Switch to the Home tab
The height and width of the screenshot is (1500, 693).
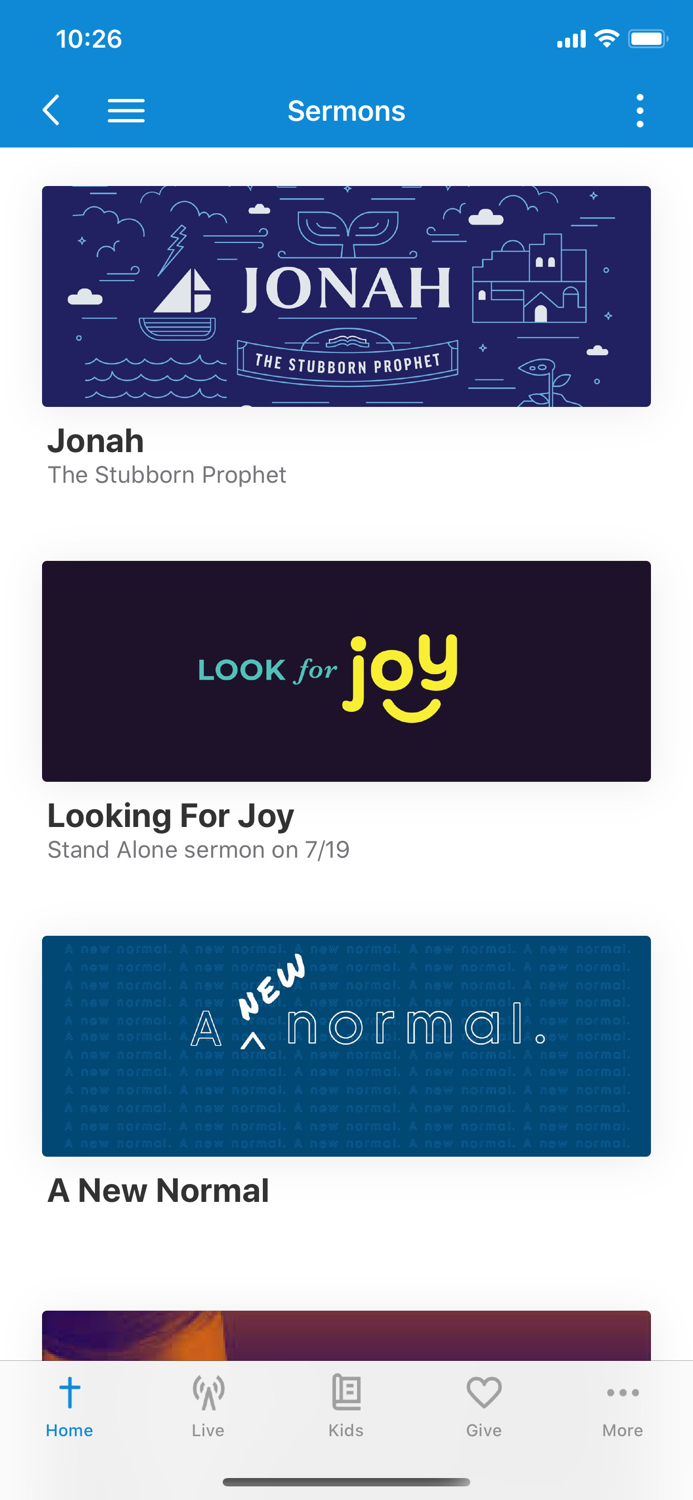tap(69, 1406)
